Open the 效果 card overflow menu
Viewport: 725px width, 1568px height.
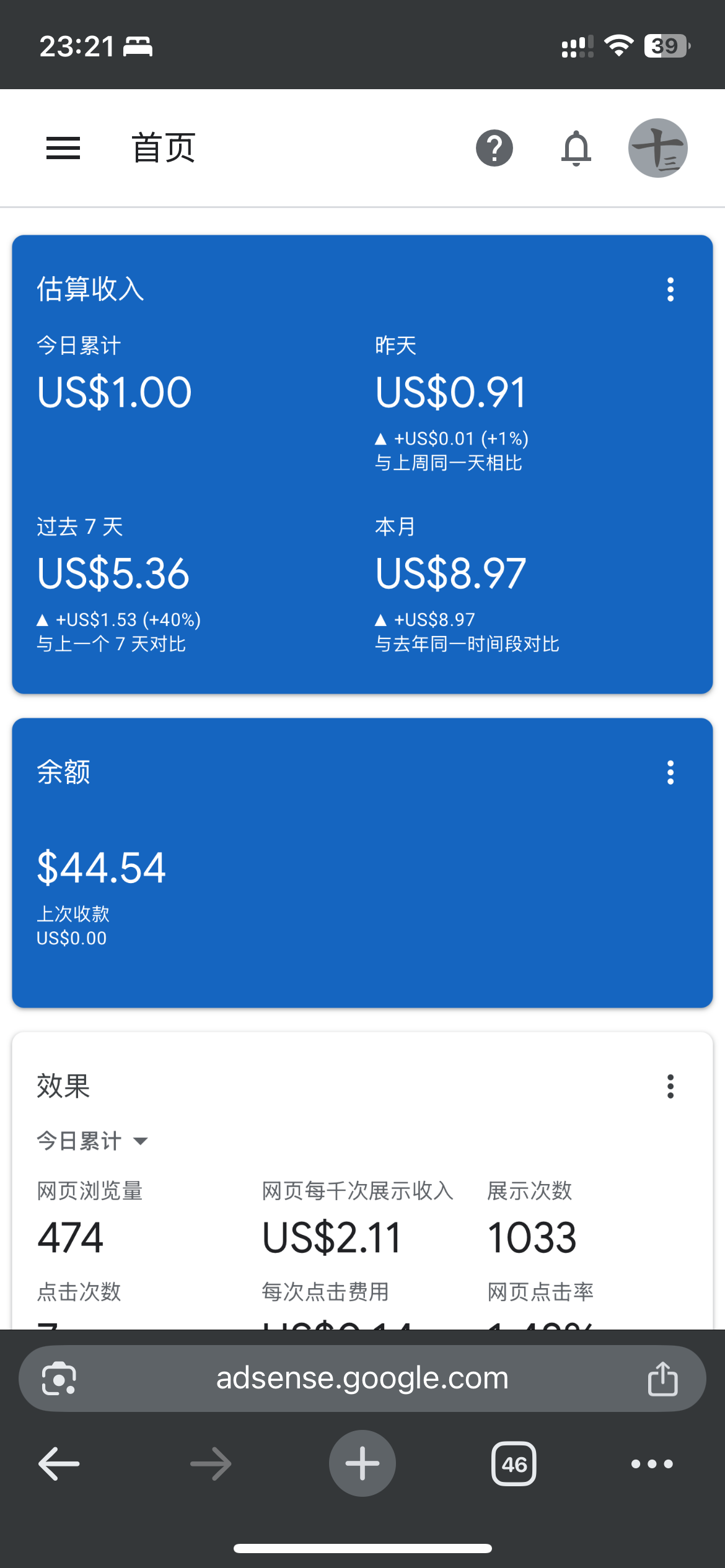point(670,1086)
